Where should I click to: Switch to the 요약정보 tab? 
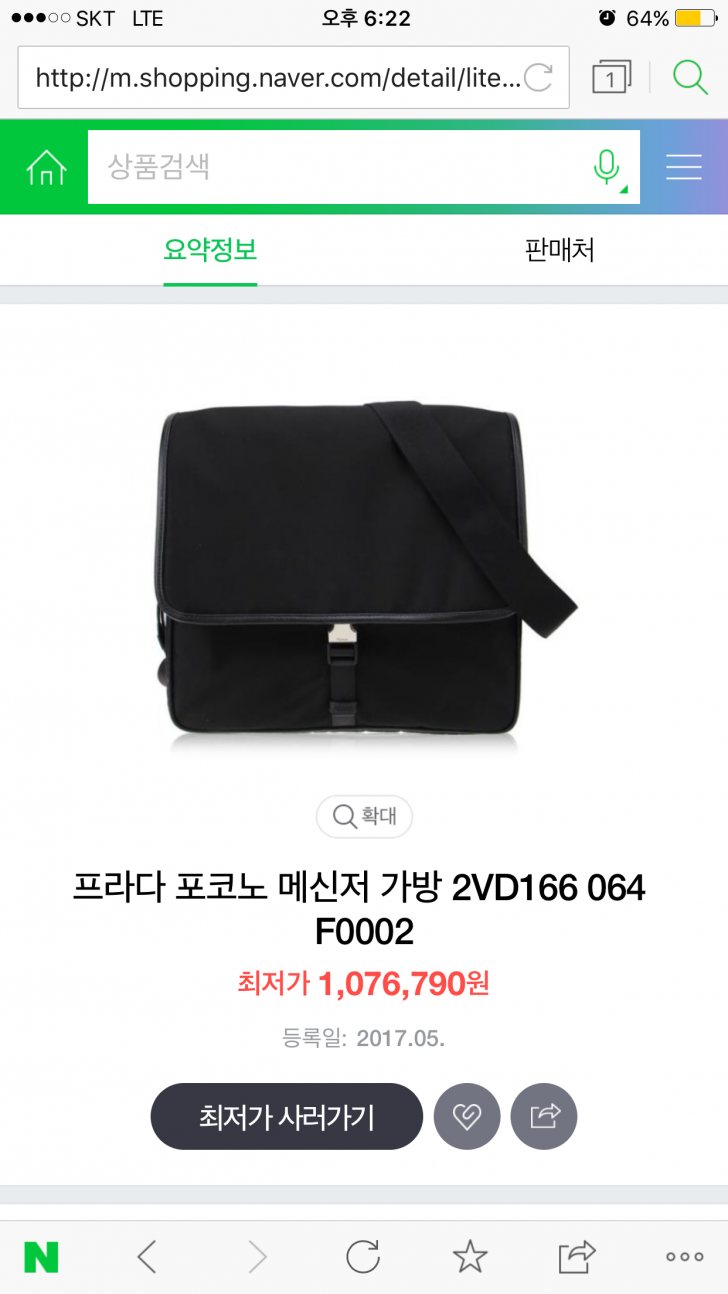pos(210,250)
